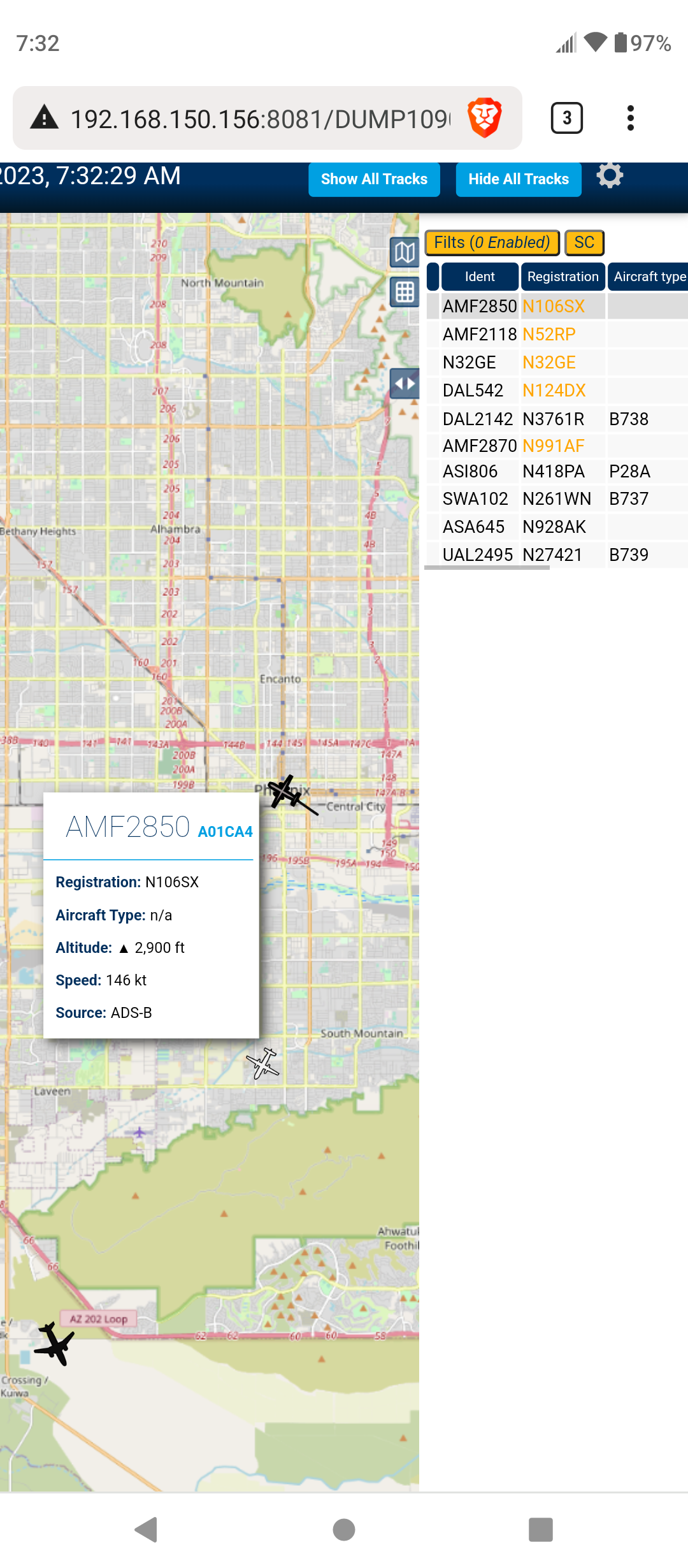Open Brave browser overflow menu

630,118
